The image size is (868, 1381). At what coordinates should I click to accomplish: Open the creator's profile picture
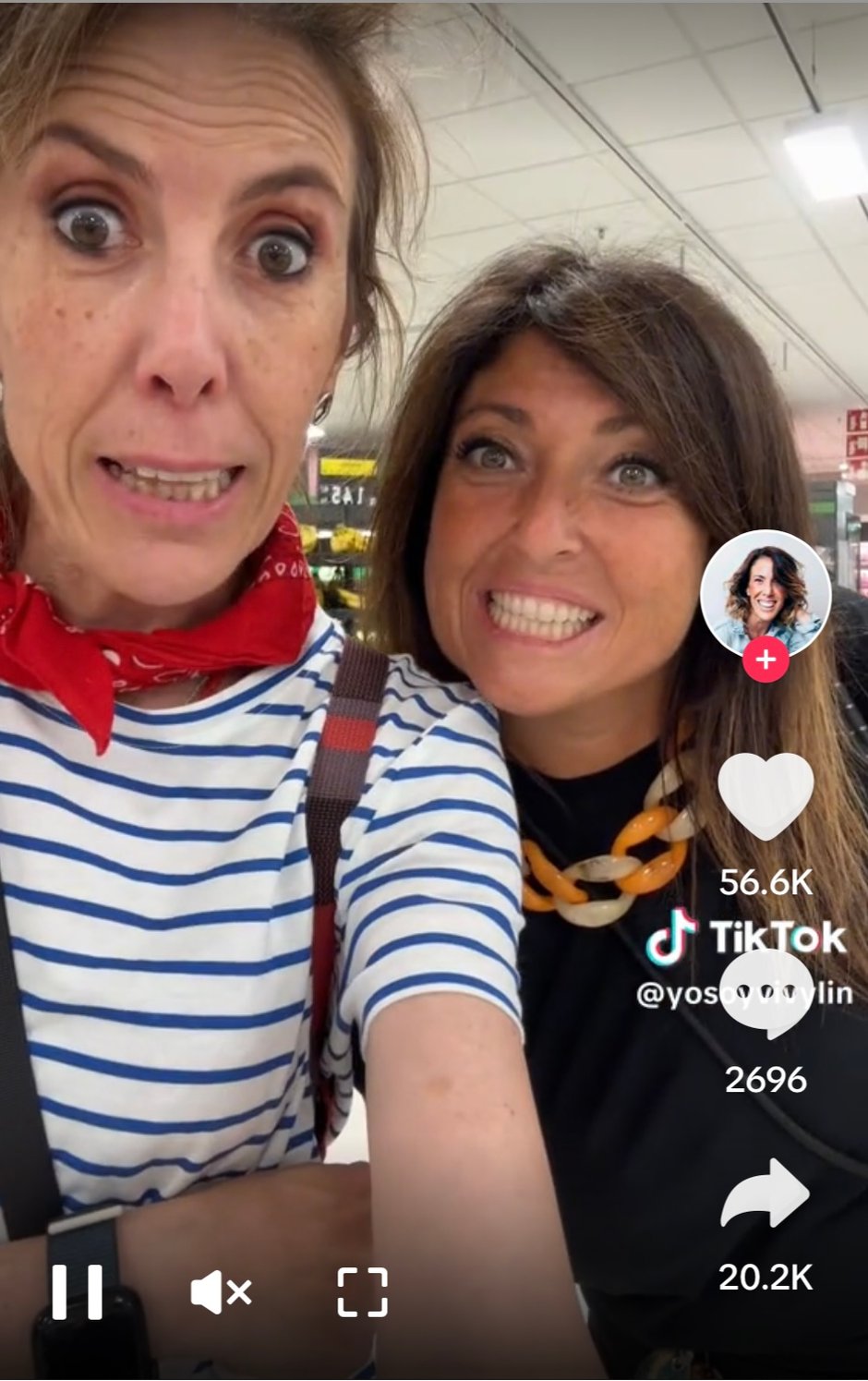[x=765, y=591]
